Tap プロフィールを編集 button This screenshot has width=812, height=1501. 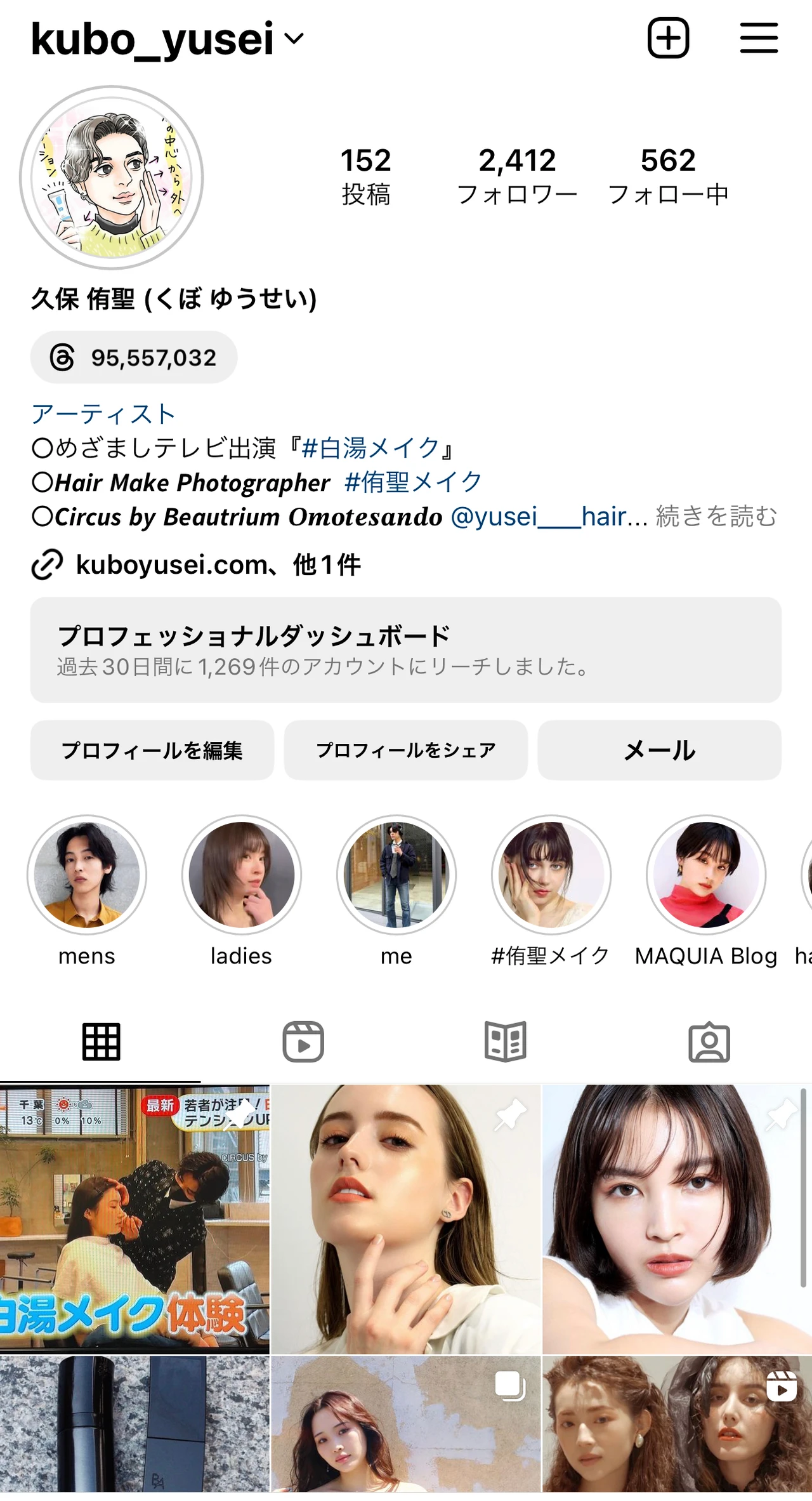pyautogui.click(x=152, y=750)
